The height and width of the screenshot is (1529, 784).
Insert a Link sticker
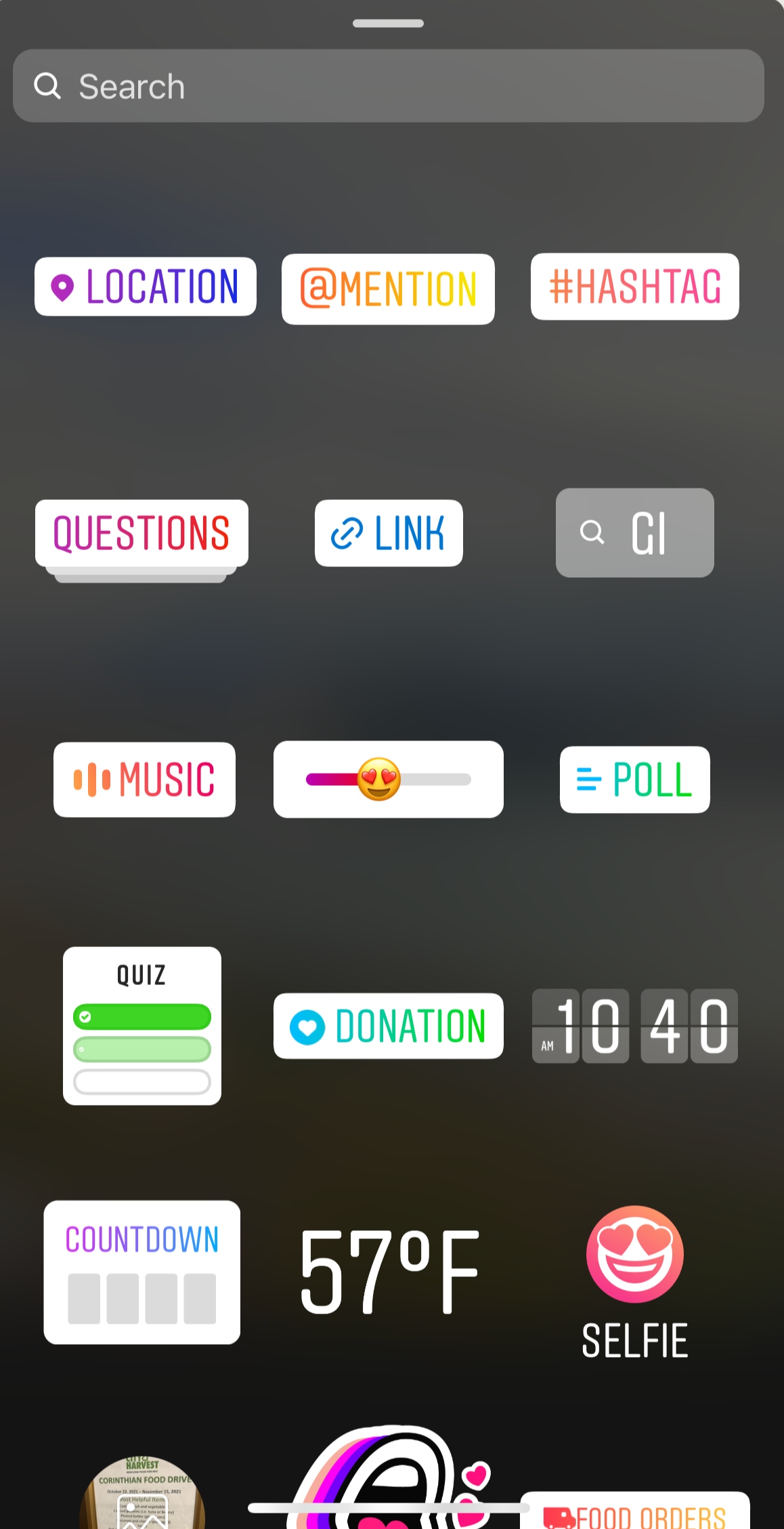(x=389, y=533)
